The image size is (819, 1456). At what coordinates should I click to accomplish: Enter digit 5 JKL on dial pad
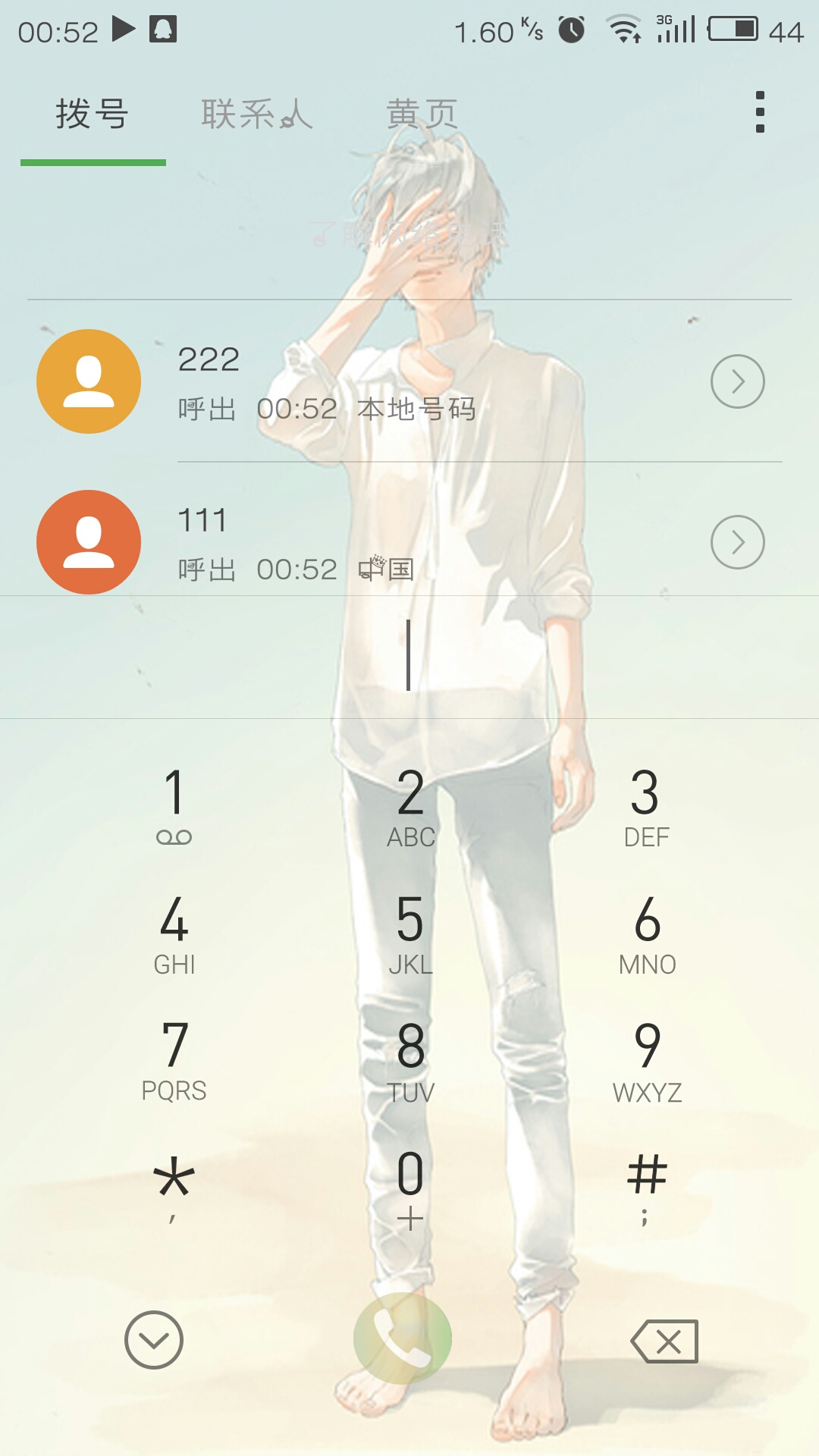[x=410, y=934]
